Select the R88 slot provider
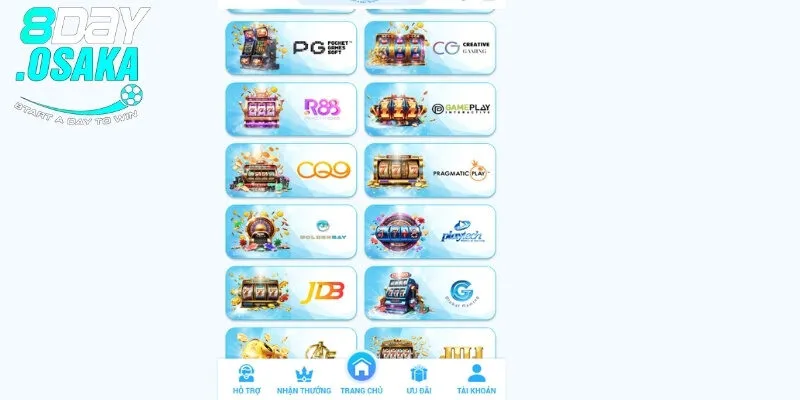 tap(291, 109)
